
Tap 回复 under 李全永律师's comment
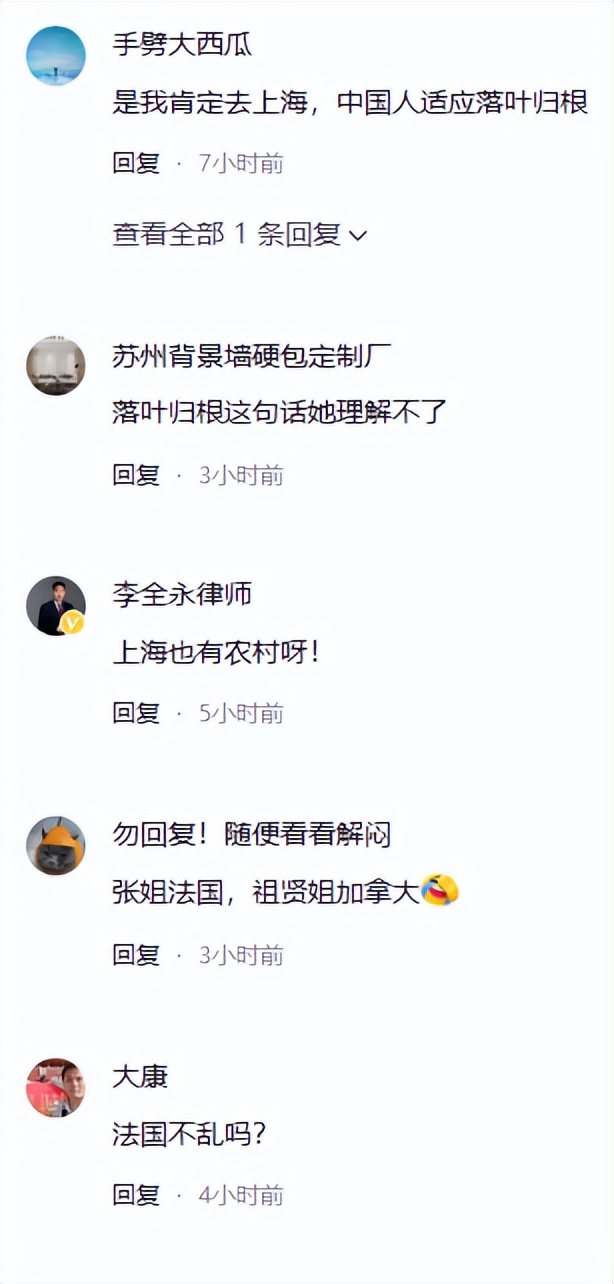coord(136,713)
